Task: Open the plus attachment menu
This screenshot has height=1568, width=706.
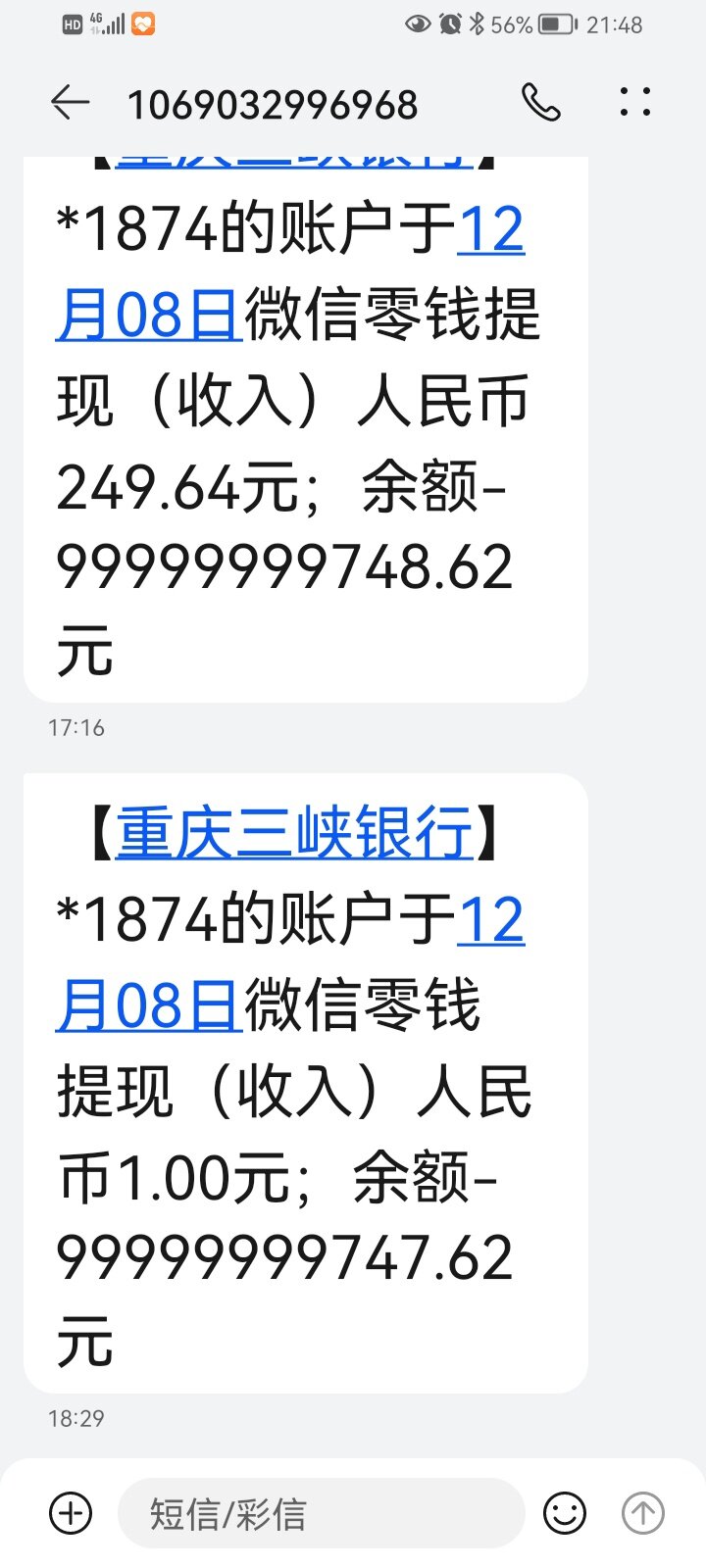Action: coord(71,1513)
